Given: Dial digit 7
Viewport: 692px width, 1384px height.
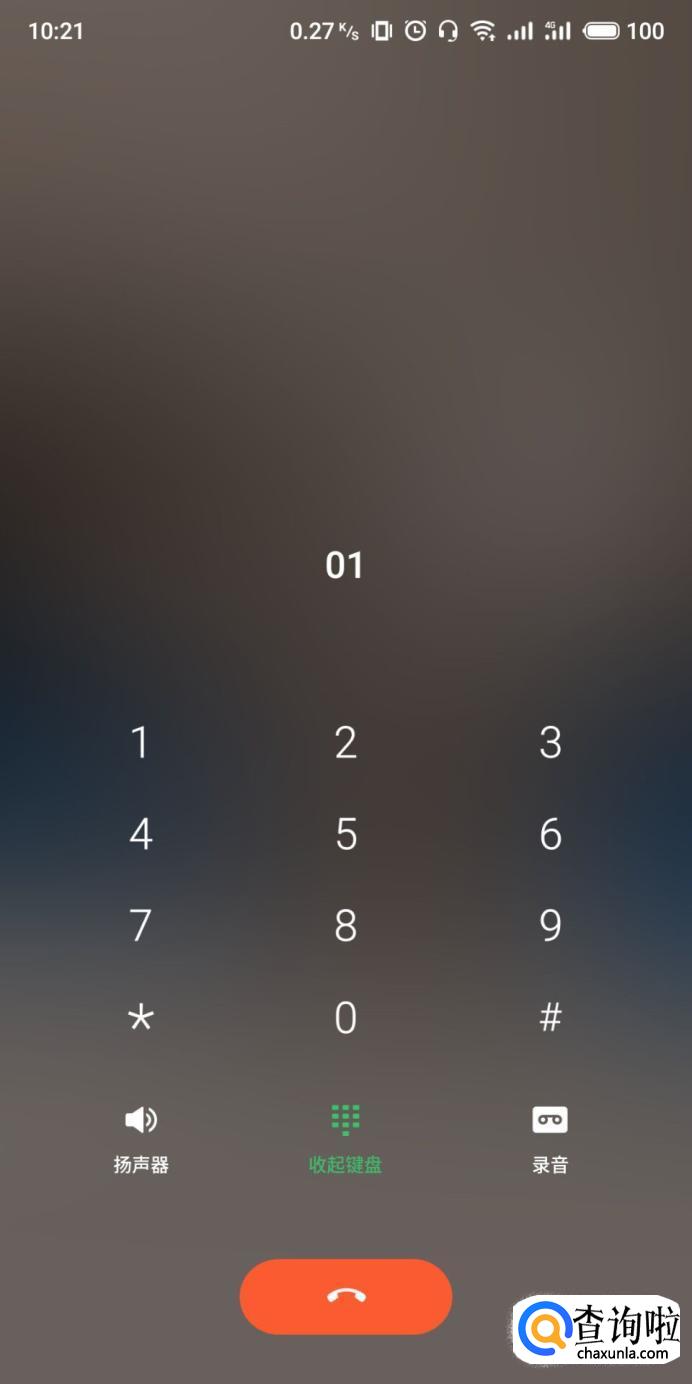Looking at the screenshot, I should (141, 926).
